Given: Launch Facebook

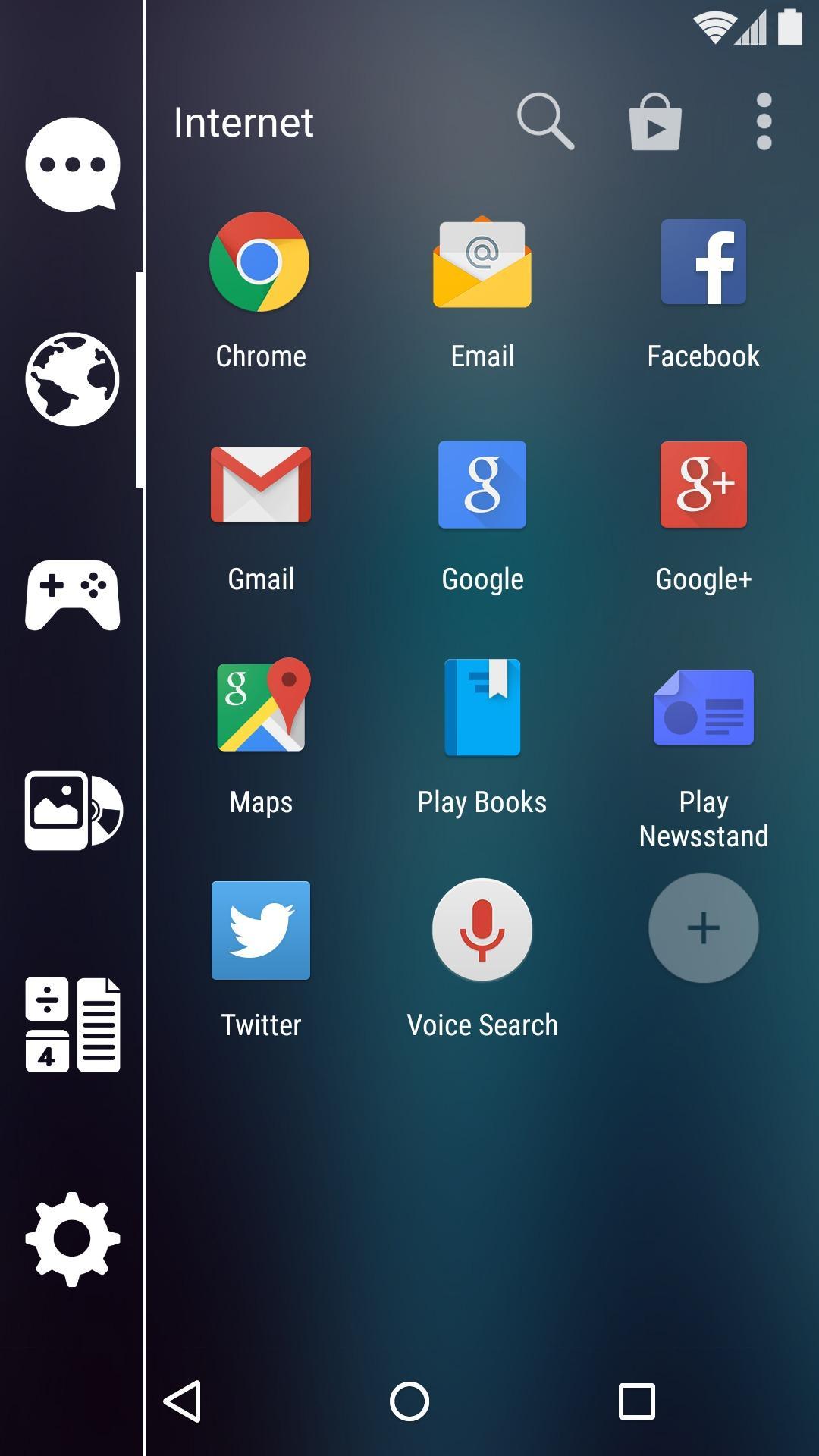Looking at the screenshot, I should [x=702, y=262].
